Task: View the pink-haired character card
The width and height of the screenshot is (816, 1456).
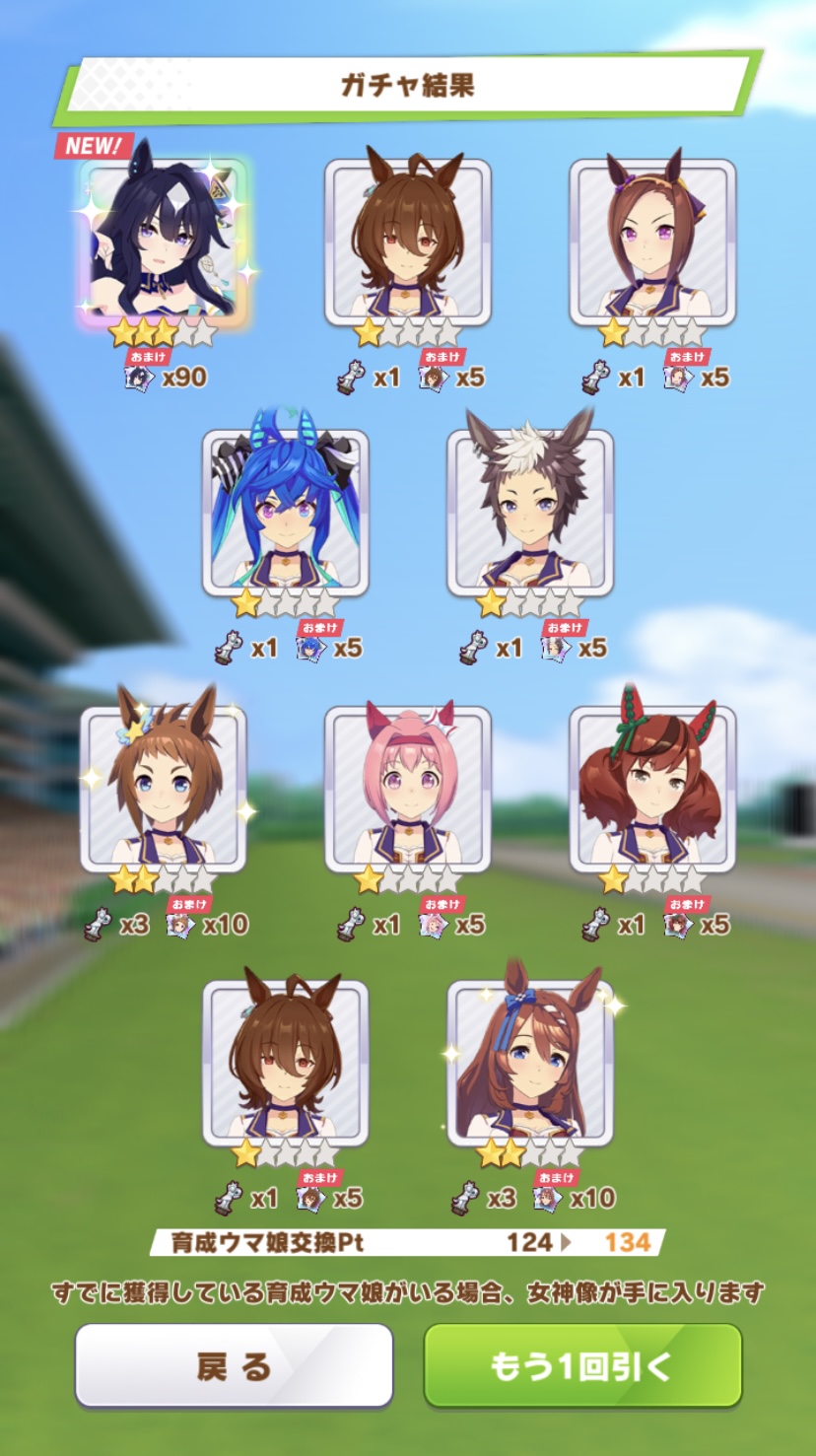Action: 408,789
